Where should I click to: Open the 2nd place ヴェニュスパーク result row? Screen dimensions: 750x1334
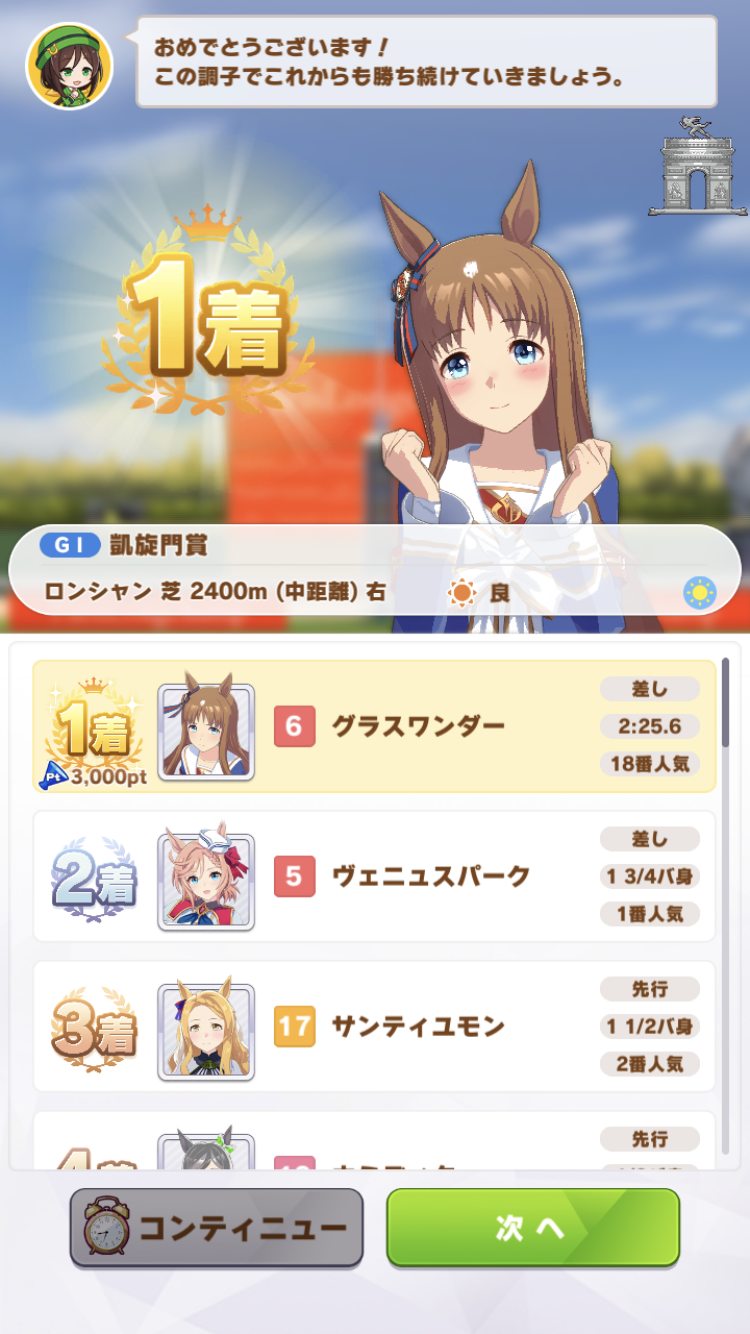coord(374,877)
